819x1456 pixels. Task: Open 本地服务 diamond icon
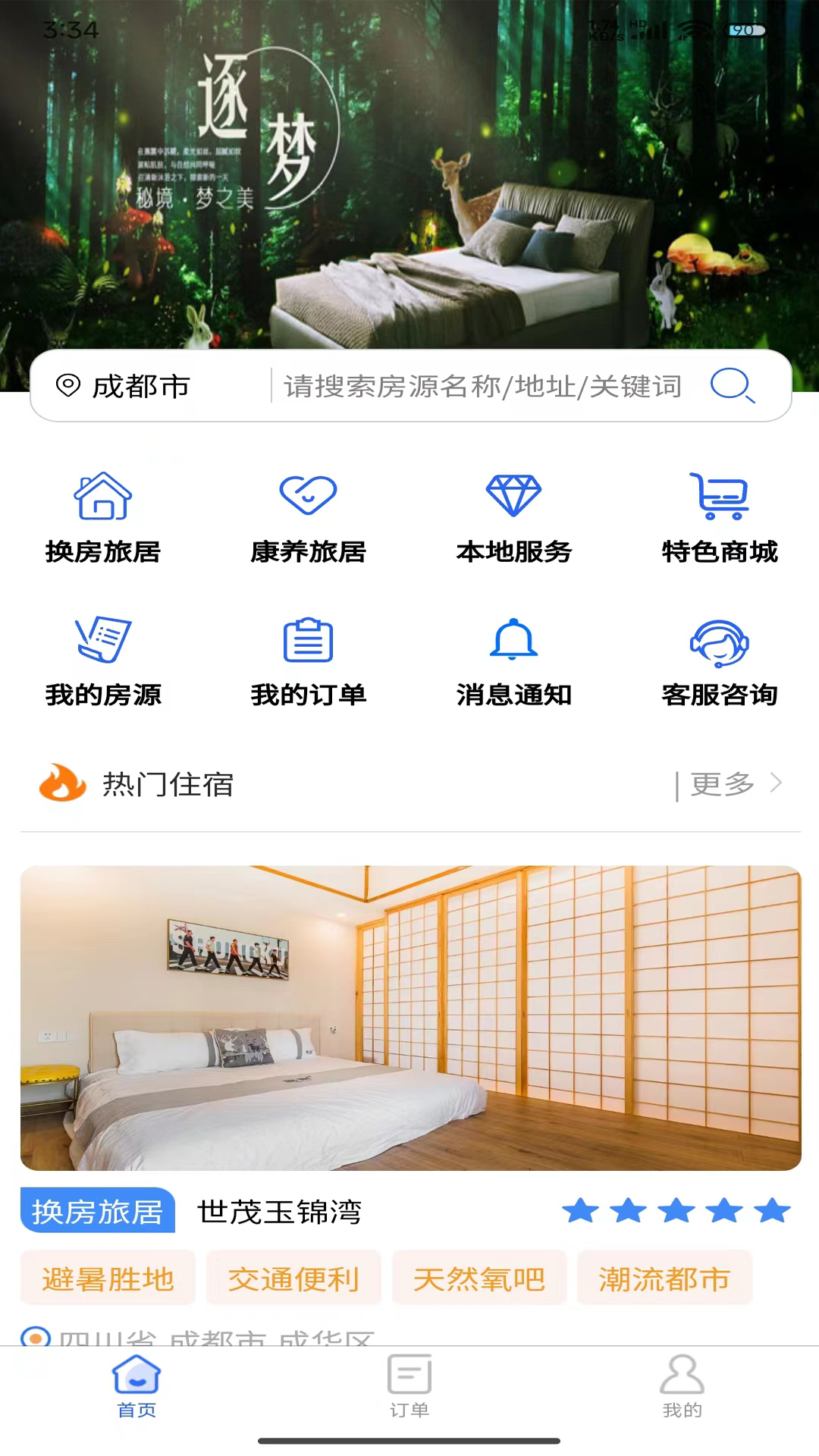pos(513,495)
